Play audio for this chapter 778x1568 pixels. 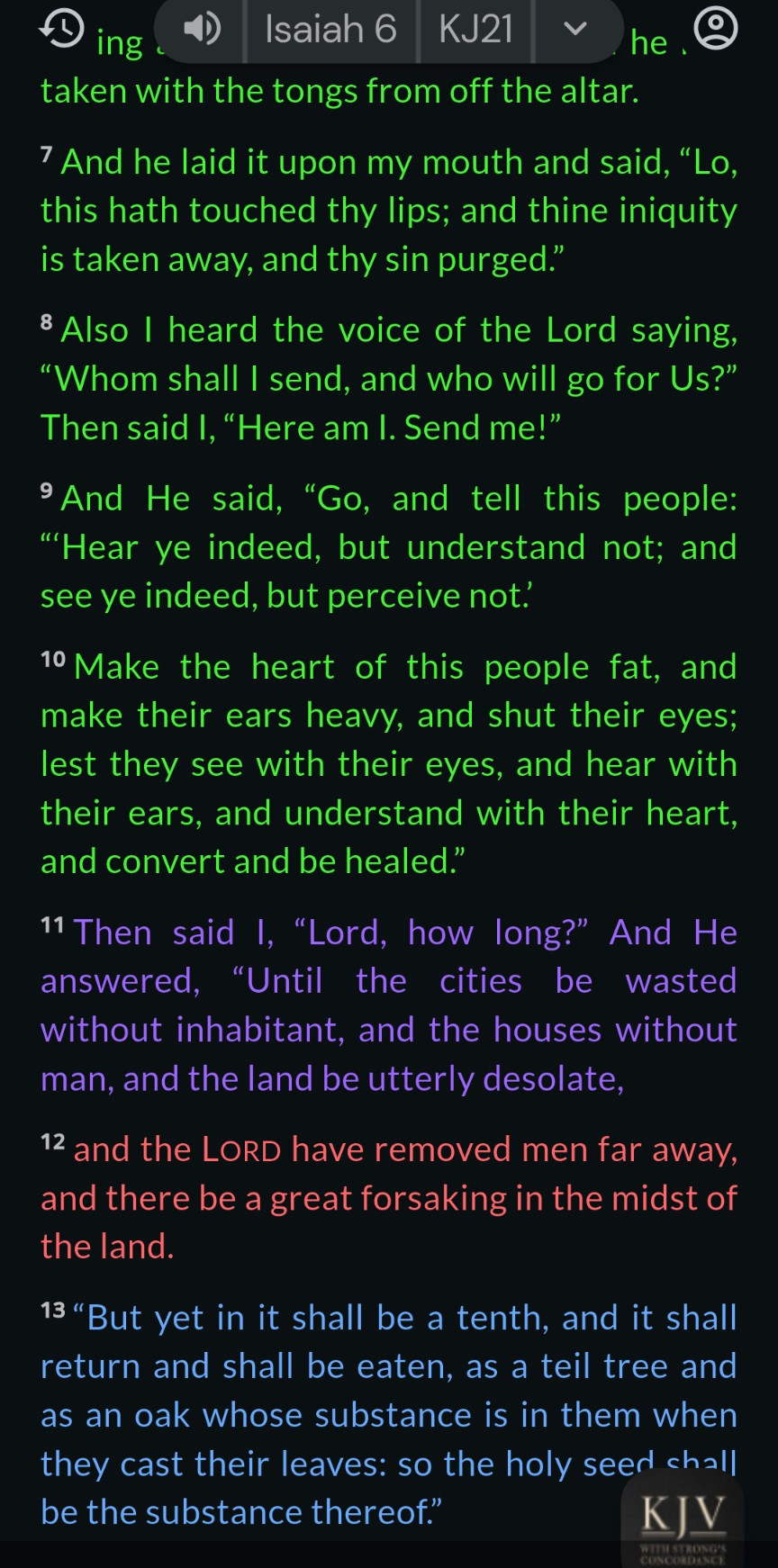[x=202, y=30]
